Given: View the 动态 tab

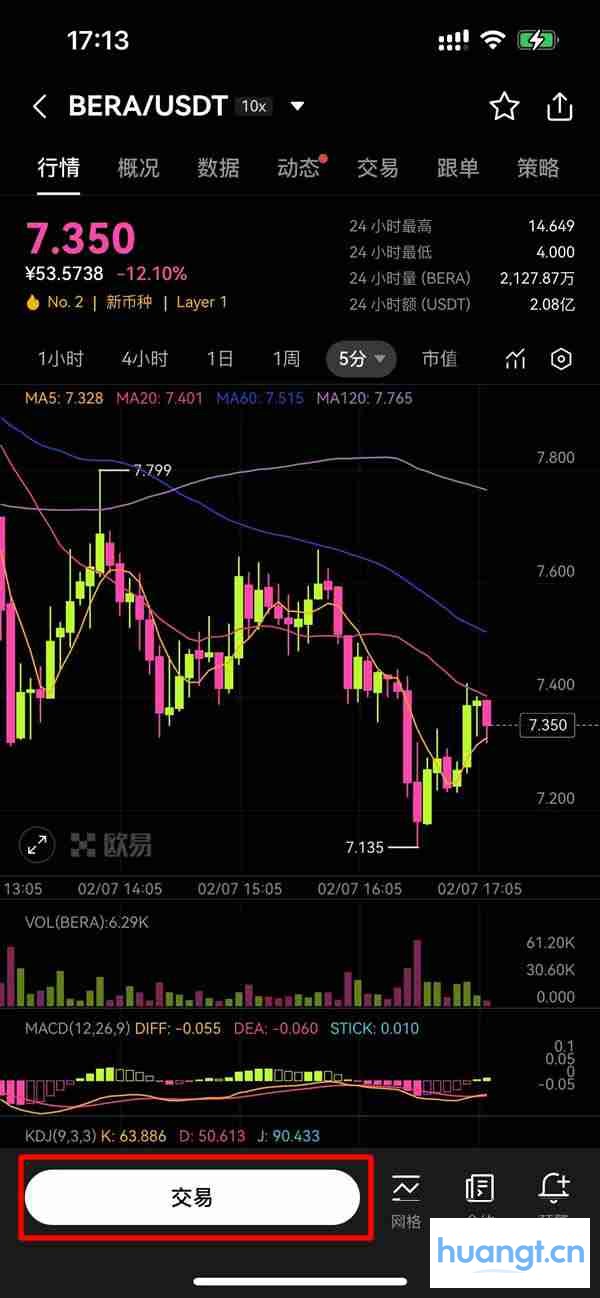Looking at the screenshot, I should (x=298, y=168).
